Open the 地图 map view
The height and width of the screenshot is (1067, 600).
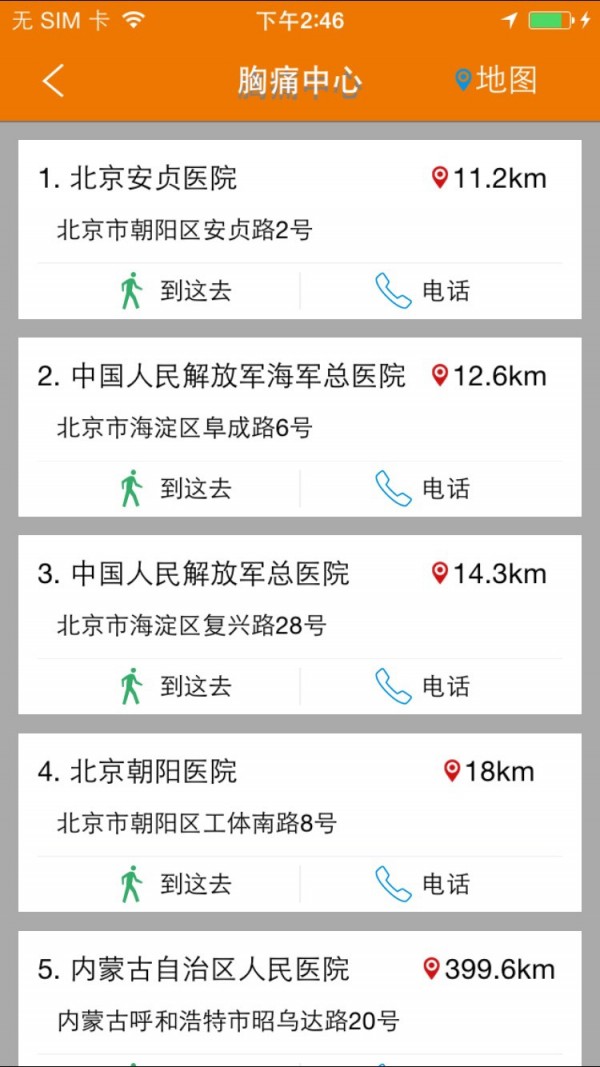[x=497, y=80]
